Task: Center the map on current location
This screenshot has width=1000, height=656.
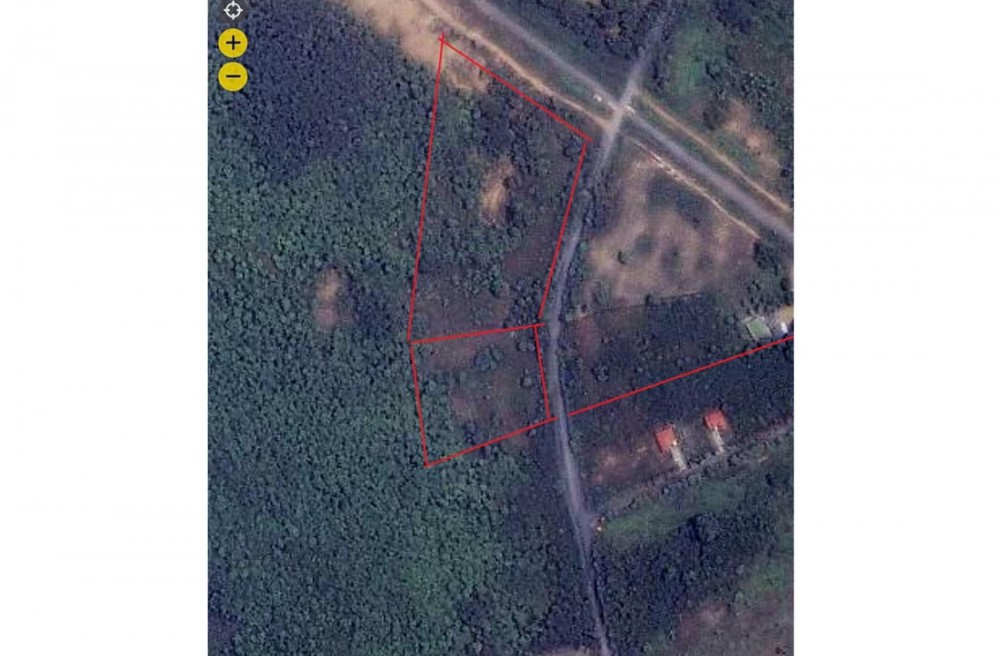Action: pyautogui.click(x=233, y=11)
